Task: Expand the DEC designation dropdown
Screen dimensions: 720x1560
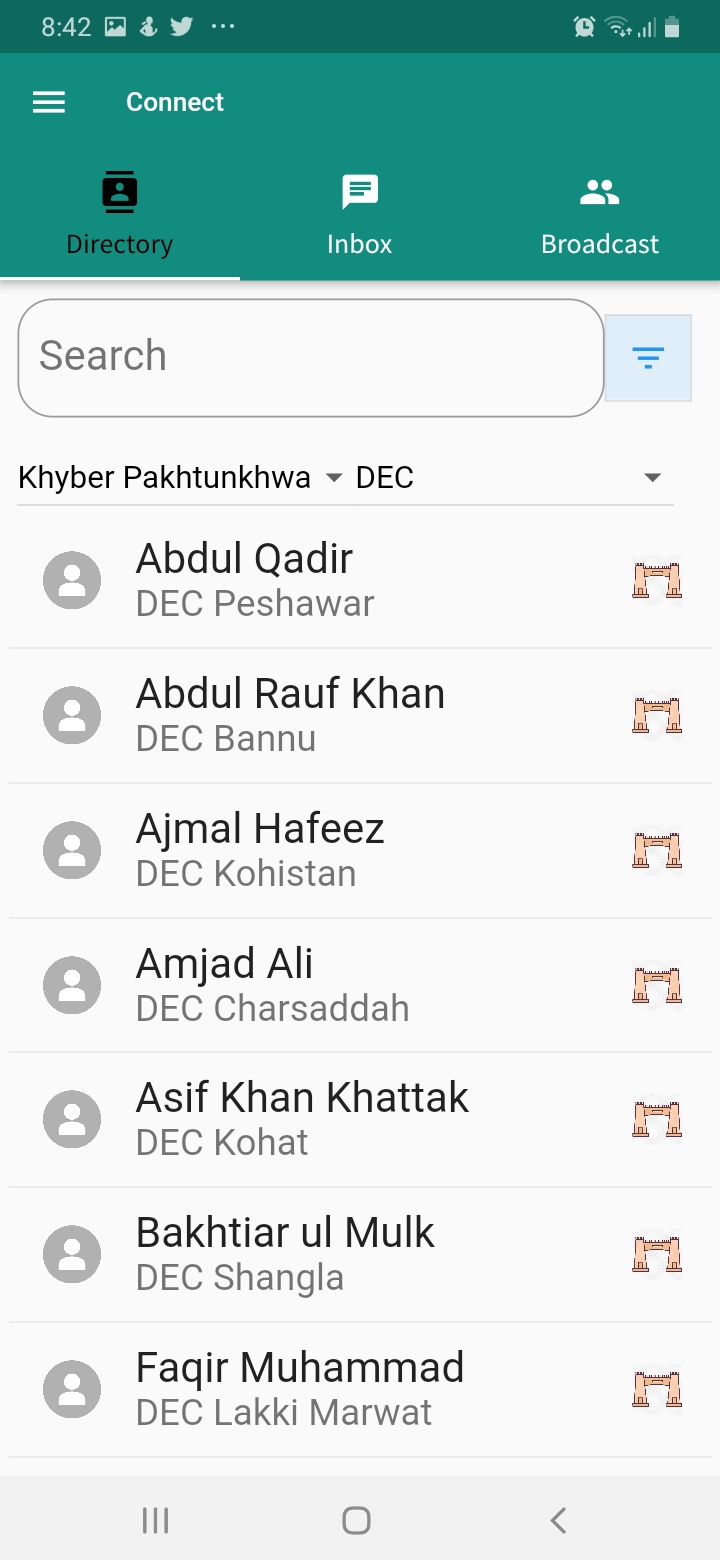Action: pos(510,478)
